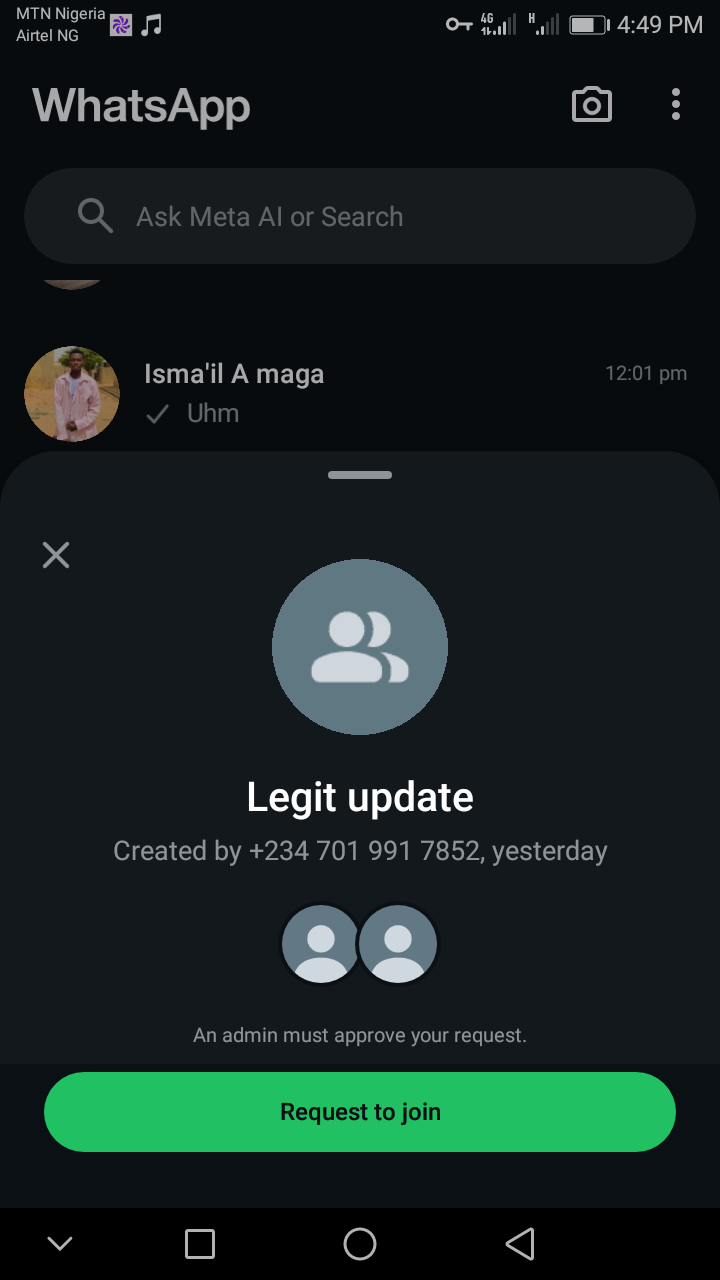Go to the system home screen
This screenshot has width=720, height=1280.
click(360, 1244)
